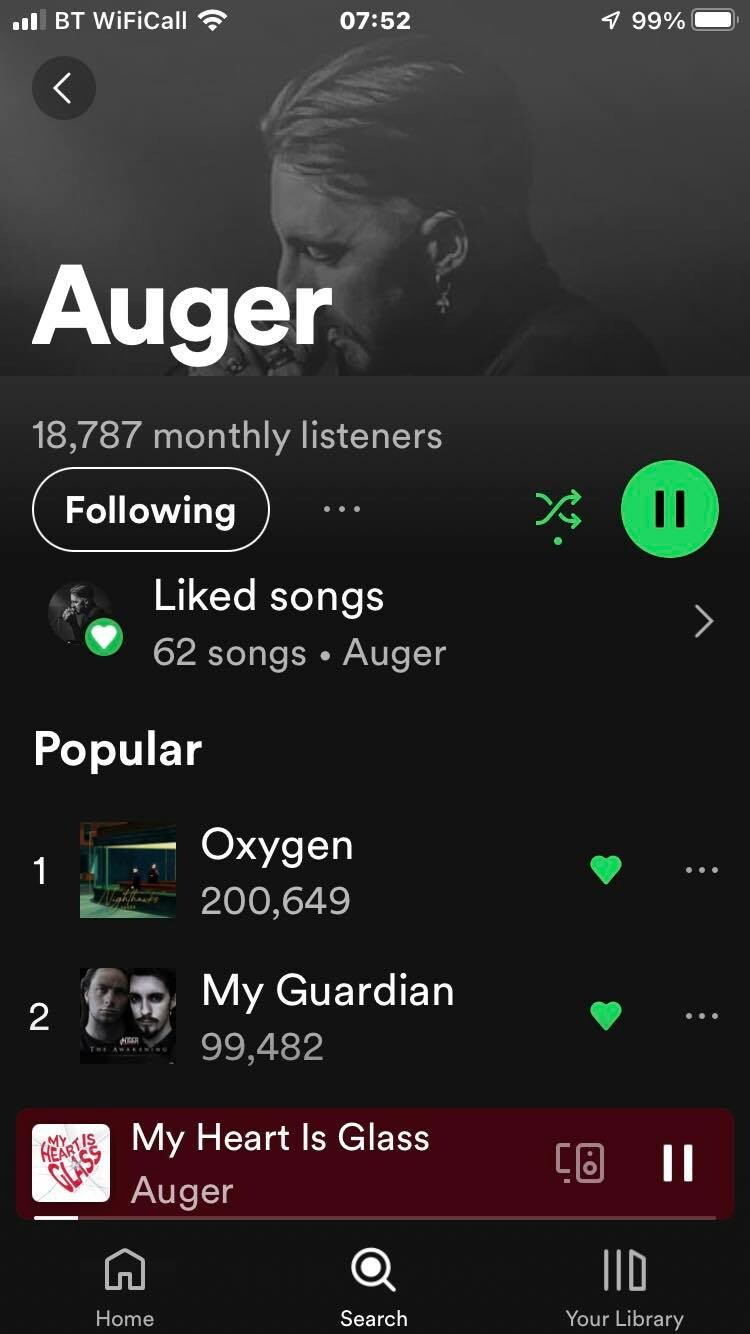Tap the Following button to unfollow Auger

[151, 510]
